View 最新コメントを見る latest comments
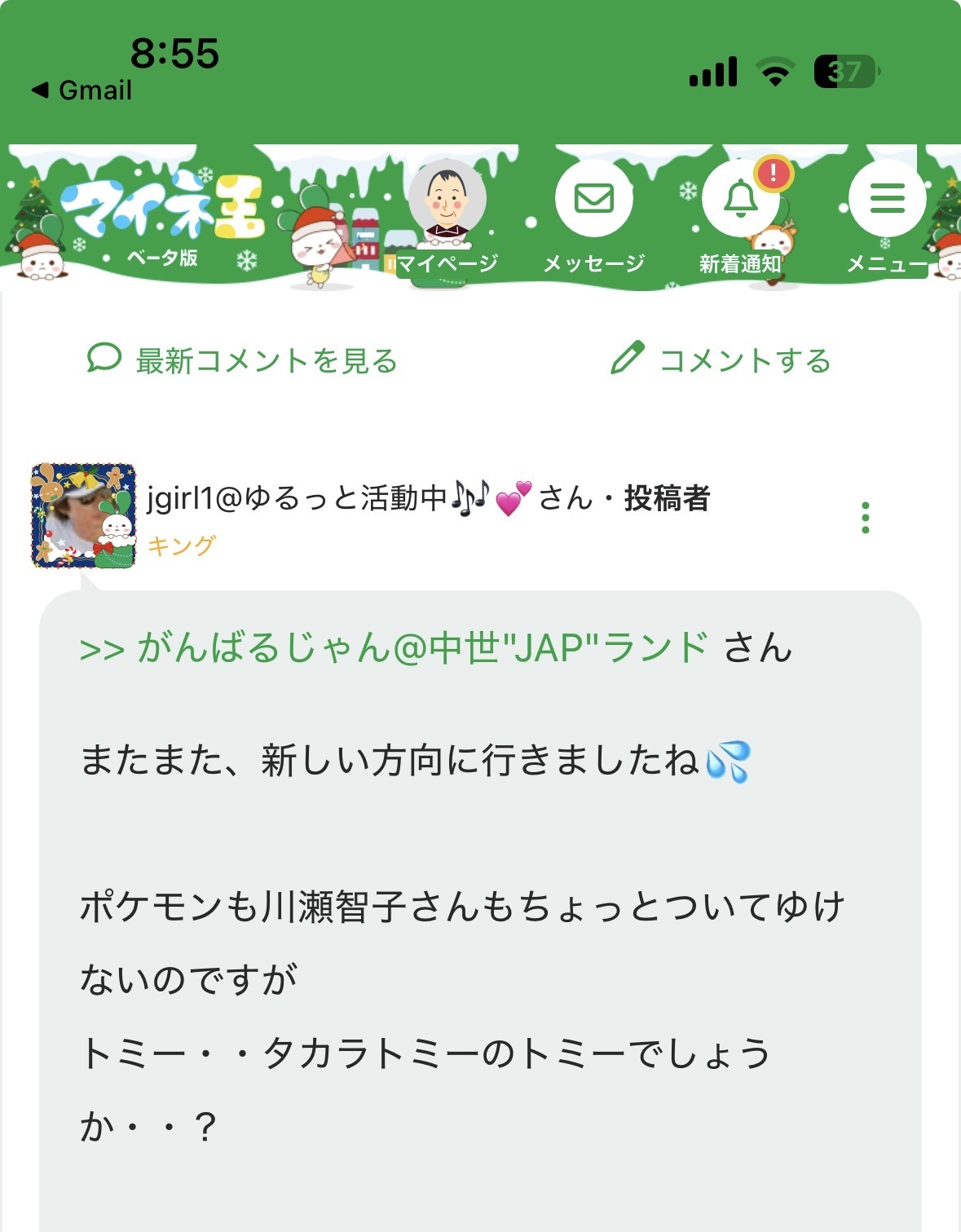The width and height of the screenshot is (961, 1232). click(x=242, y=360)
